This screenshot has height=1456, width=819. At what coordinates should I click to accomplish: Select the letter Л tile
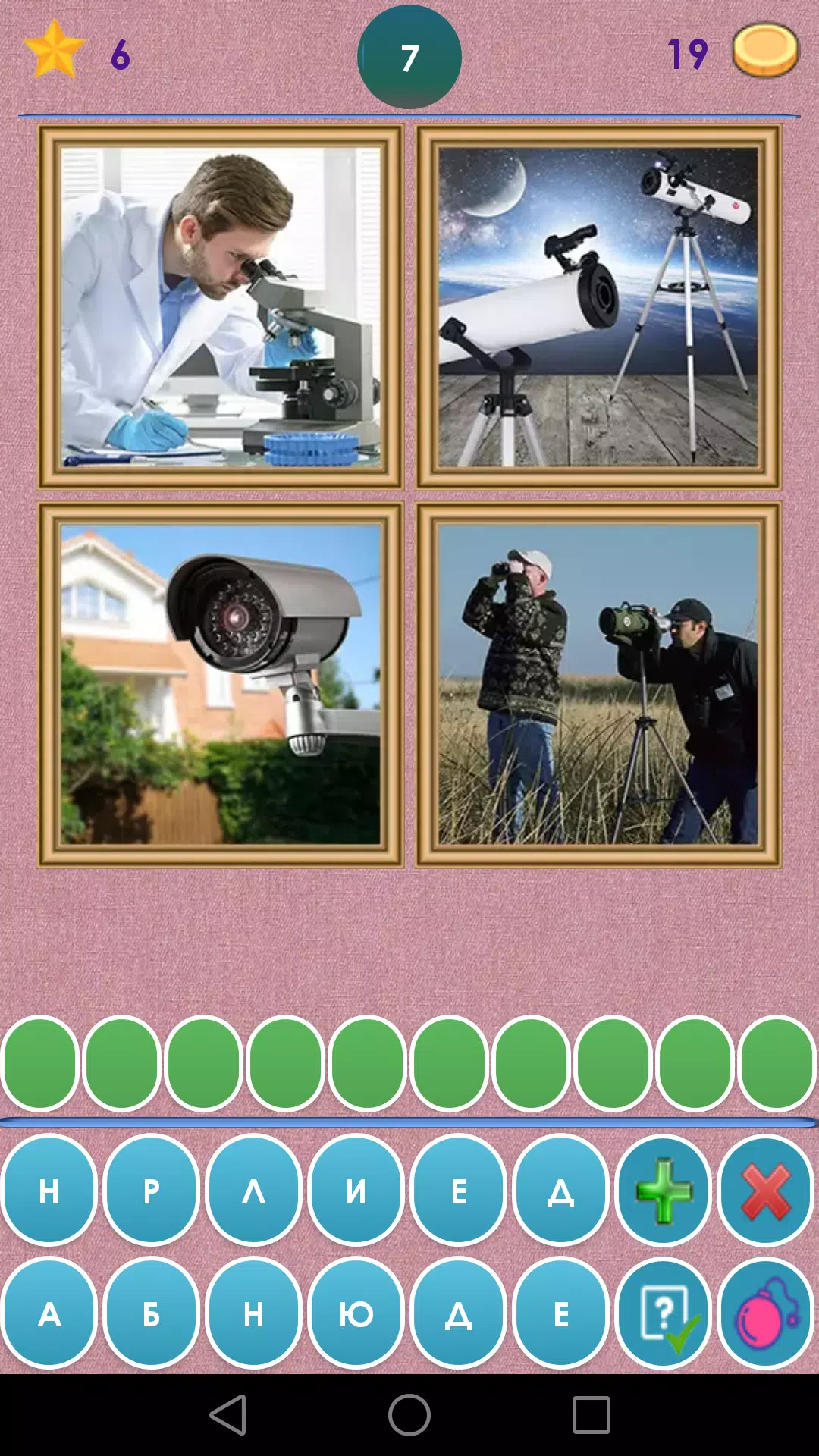[253, 1191]
